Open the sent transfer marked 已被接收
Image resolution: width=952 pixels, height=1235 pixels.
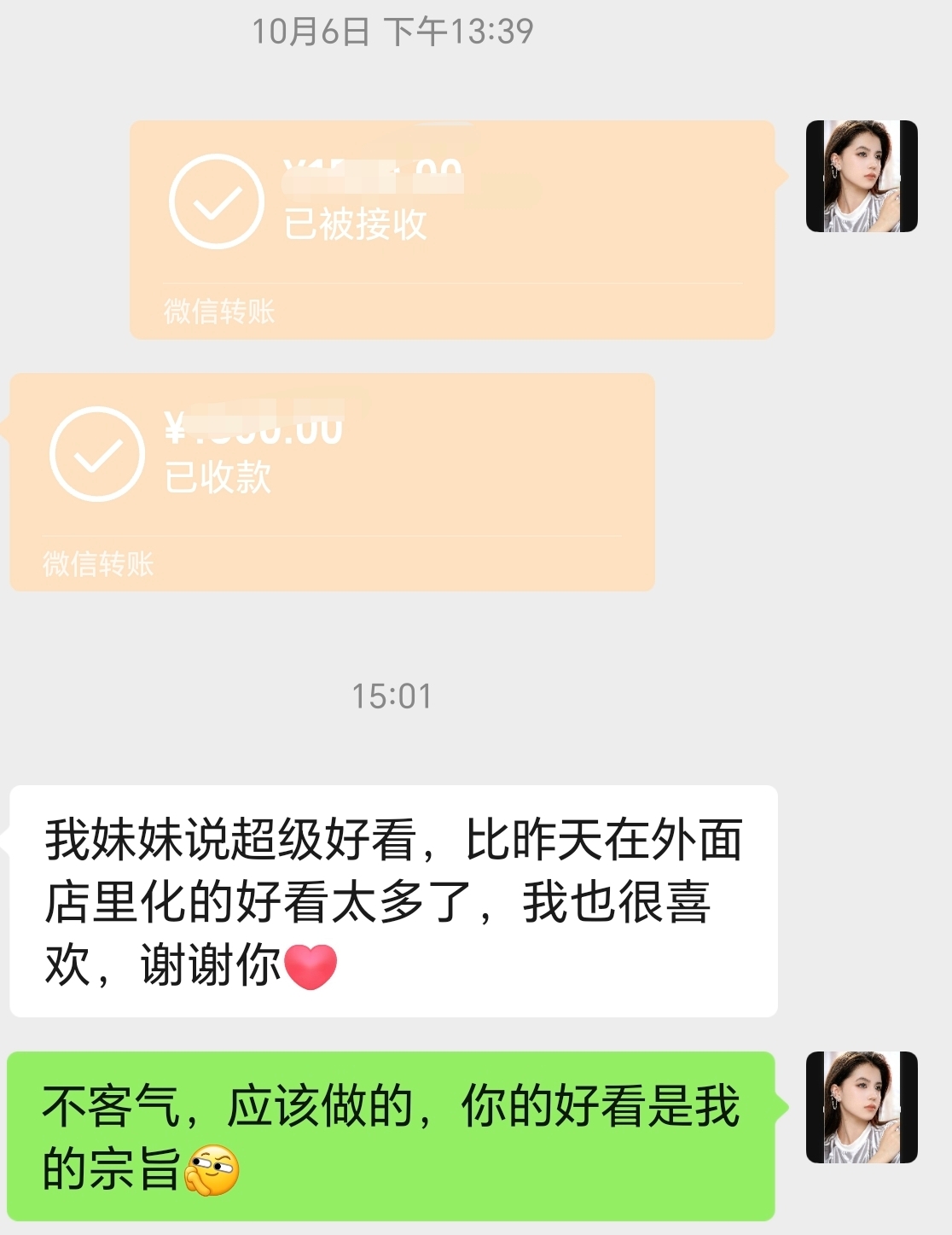click(x=451, y=229)
